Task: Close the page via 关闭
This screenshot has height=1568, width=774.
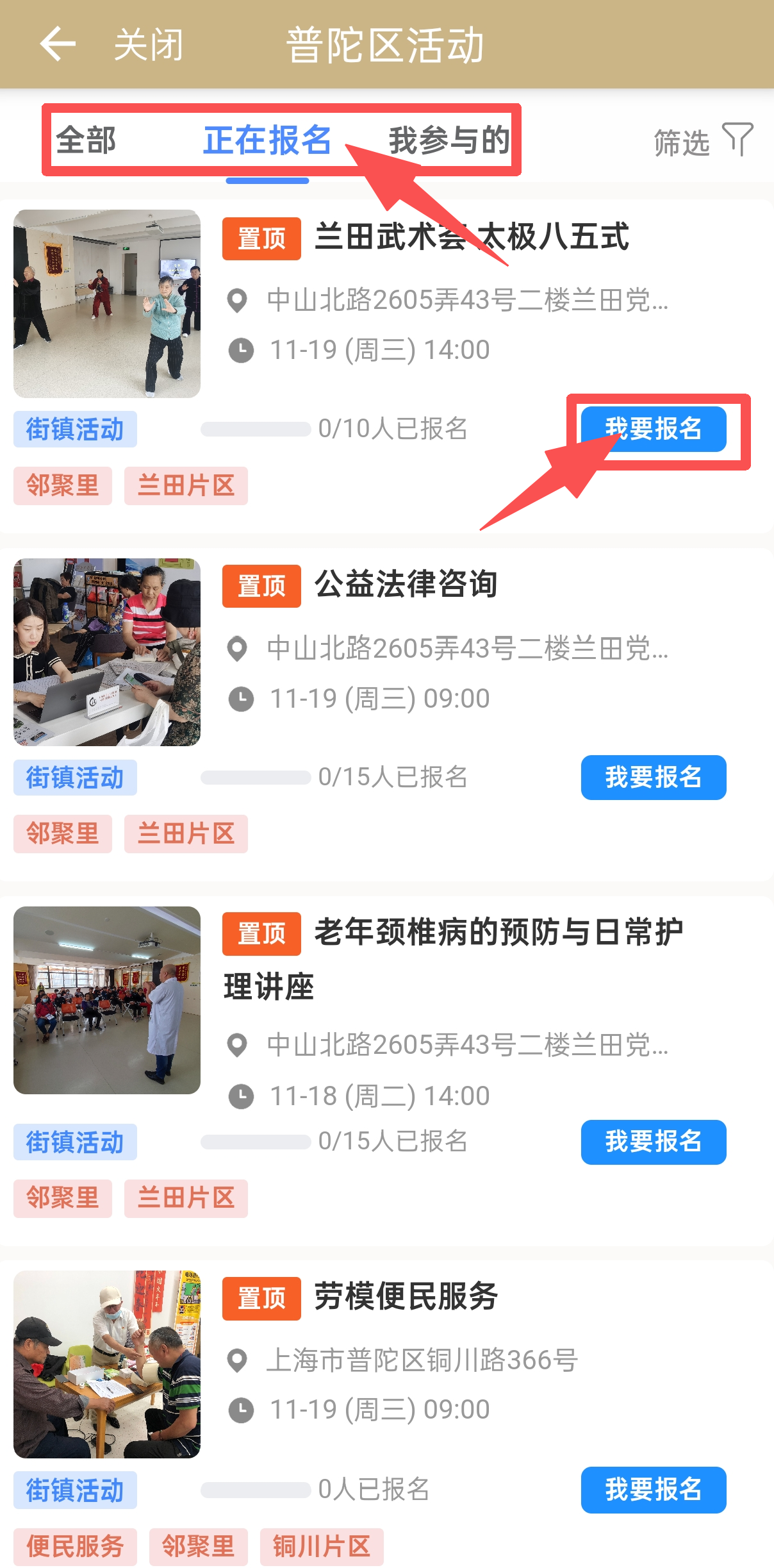Action: (x=149, y=45)
